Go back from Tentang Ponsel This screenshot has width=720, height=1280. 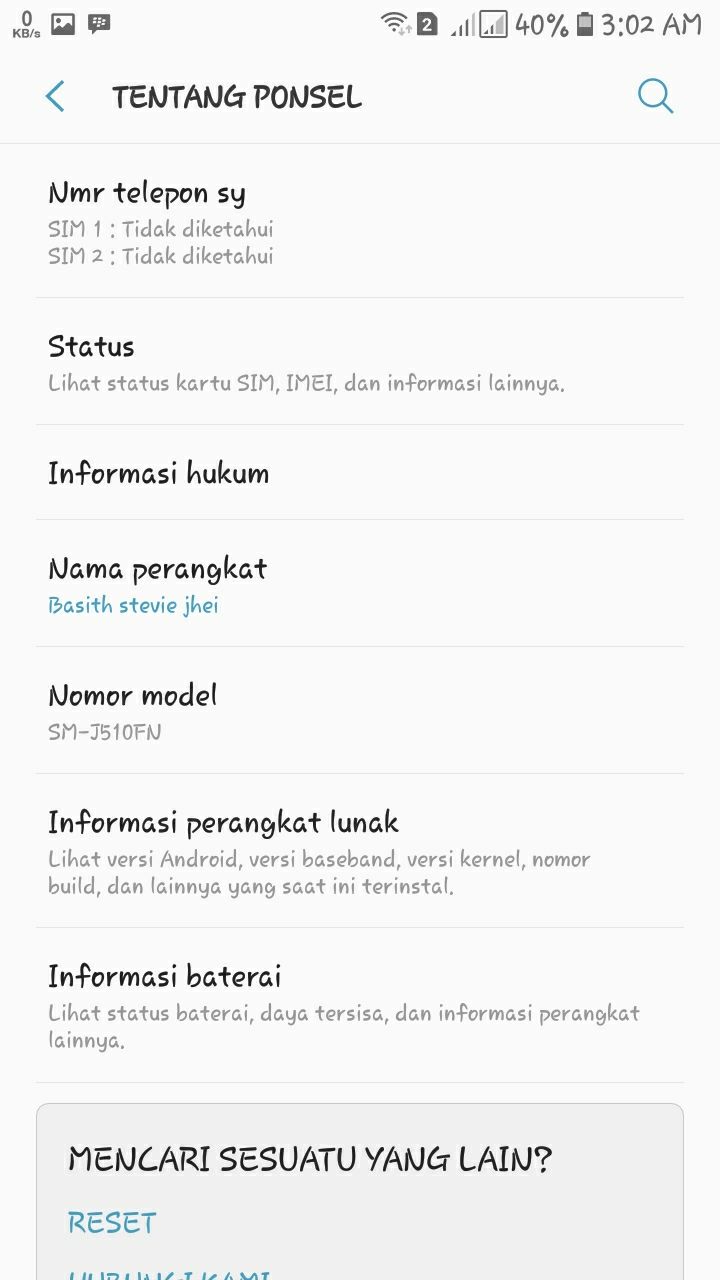(55, 97)
